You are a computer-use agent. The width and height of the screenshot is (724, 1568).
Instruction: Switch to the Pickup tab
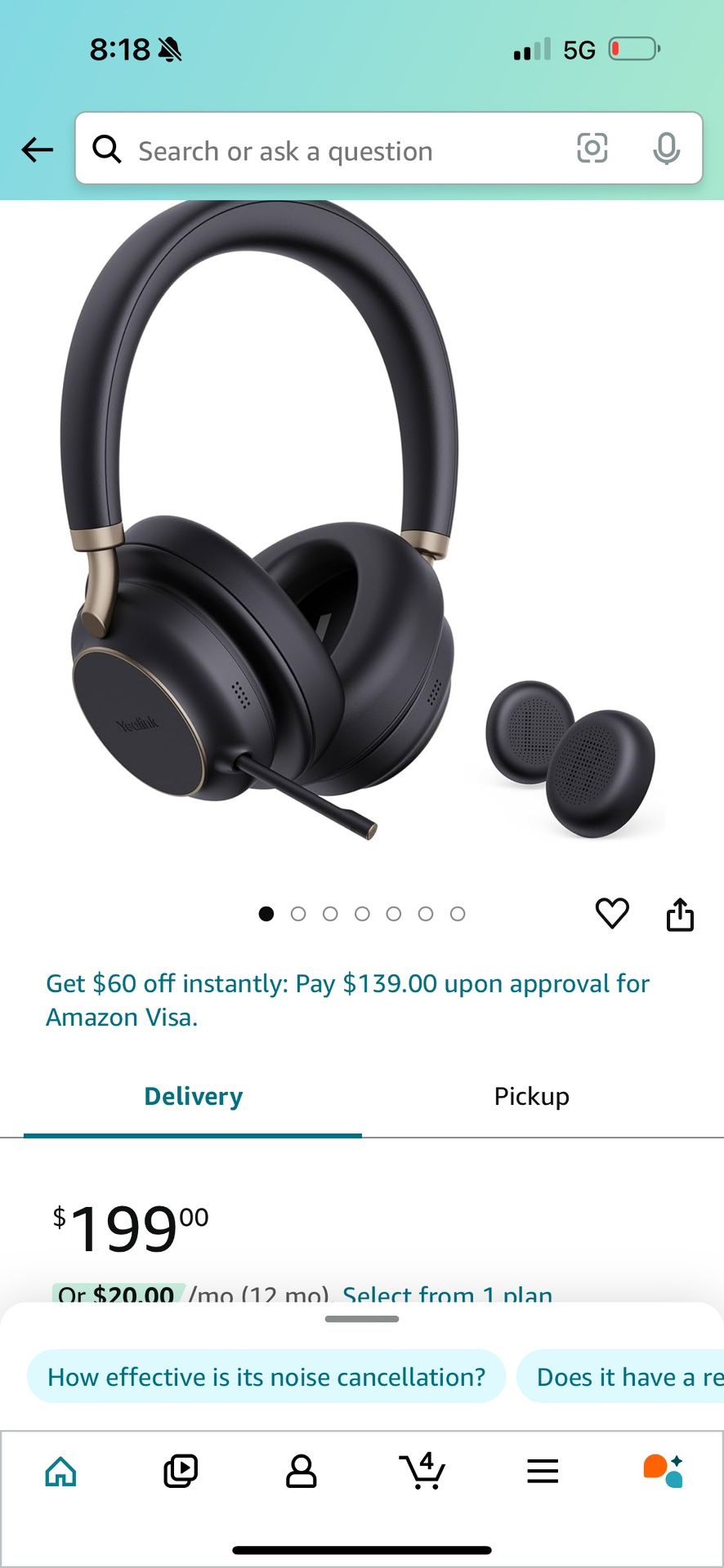tap(531, 1096)
